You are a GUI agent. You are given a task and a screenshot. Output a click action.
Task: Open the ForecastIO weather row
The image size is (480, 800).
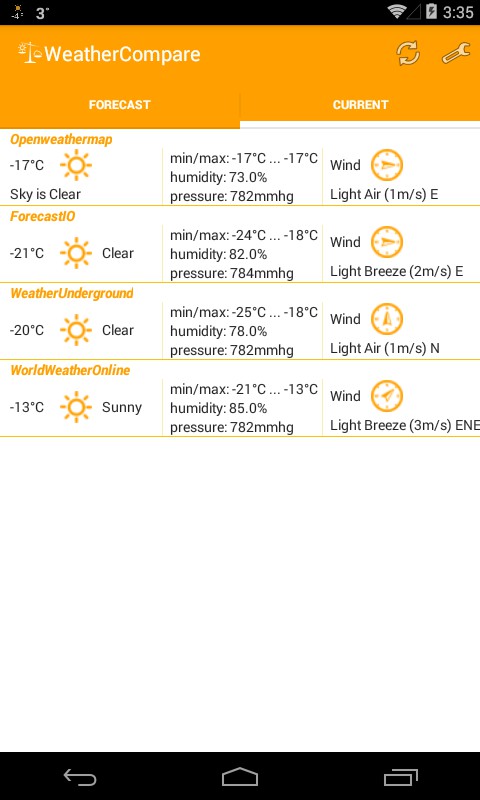tap(240, 244)
